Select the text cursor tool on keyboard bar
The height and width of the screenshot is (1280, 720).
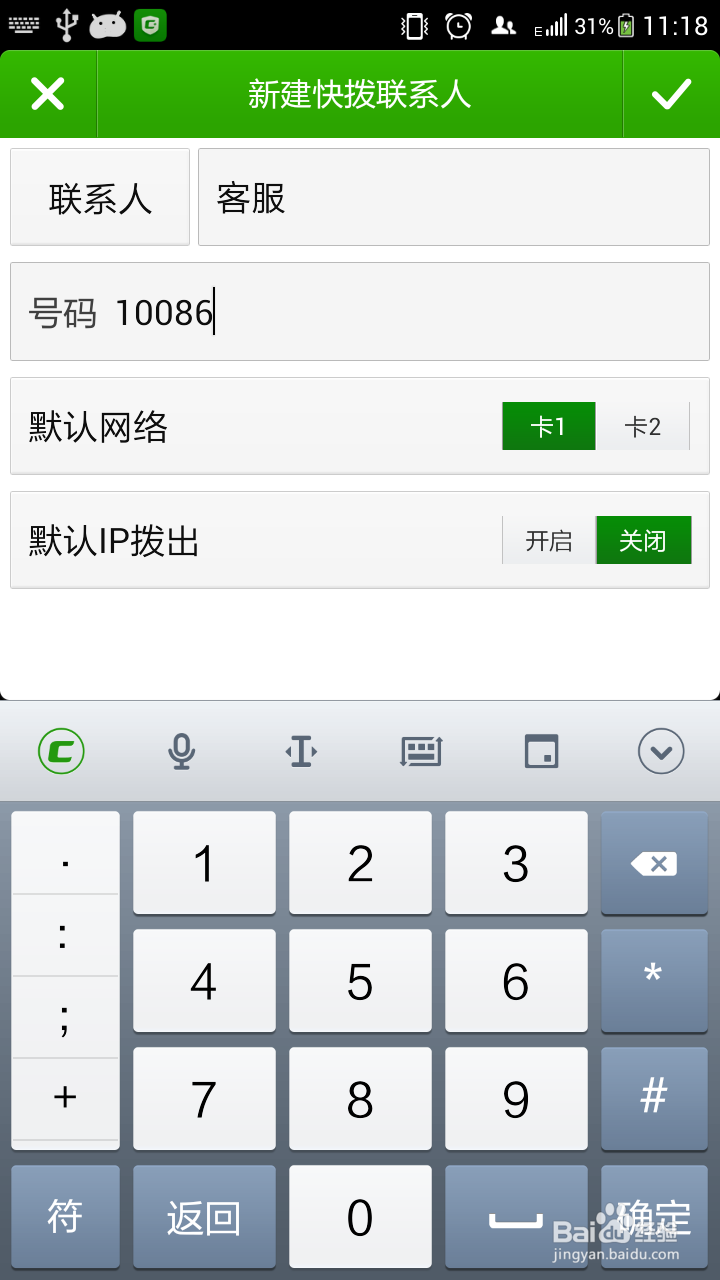pos(301,751)
